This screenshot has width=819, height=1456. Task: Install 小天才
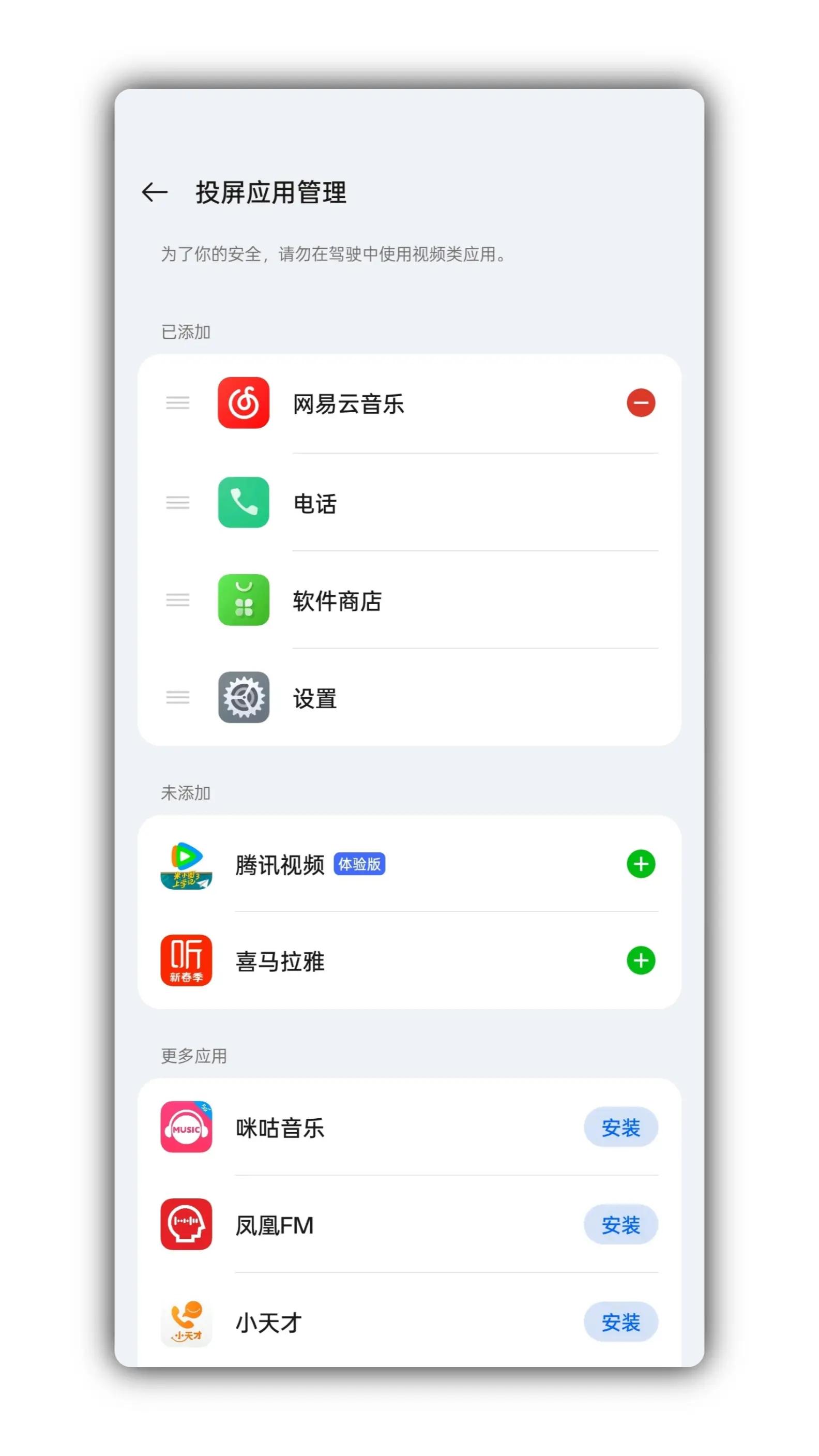(x=620, y=1322)
